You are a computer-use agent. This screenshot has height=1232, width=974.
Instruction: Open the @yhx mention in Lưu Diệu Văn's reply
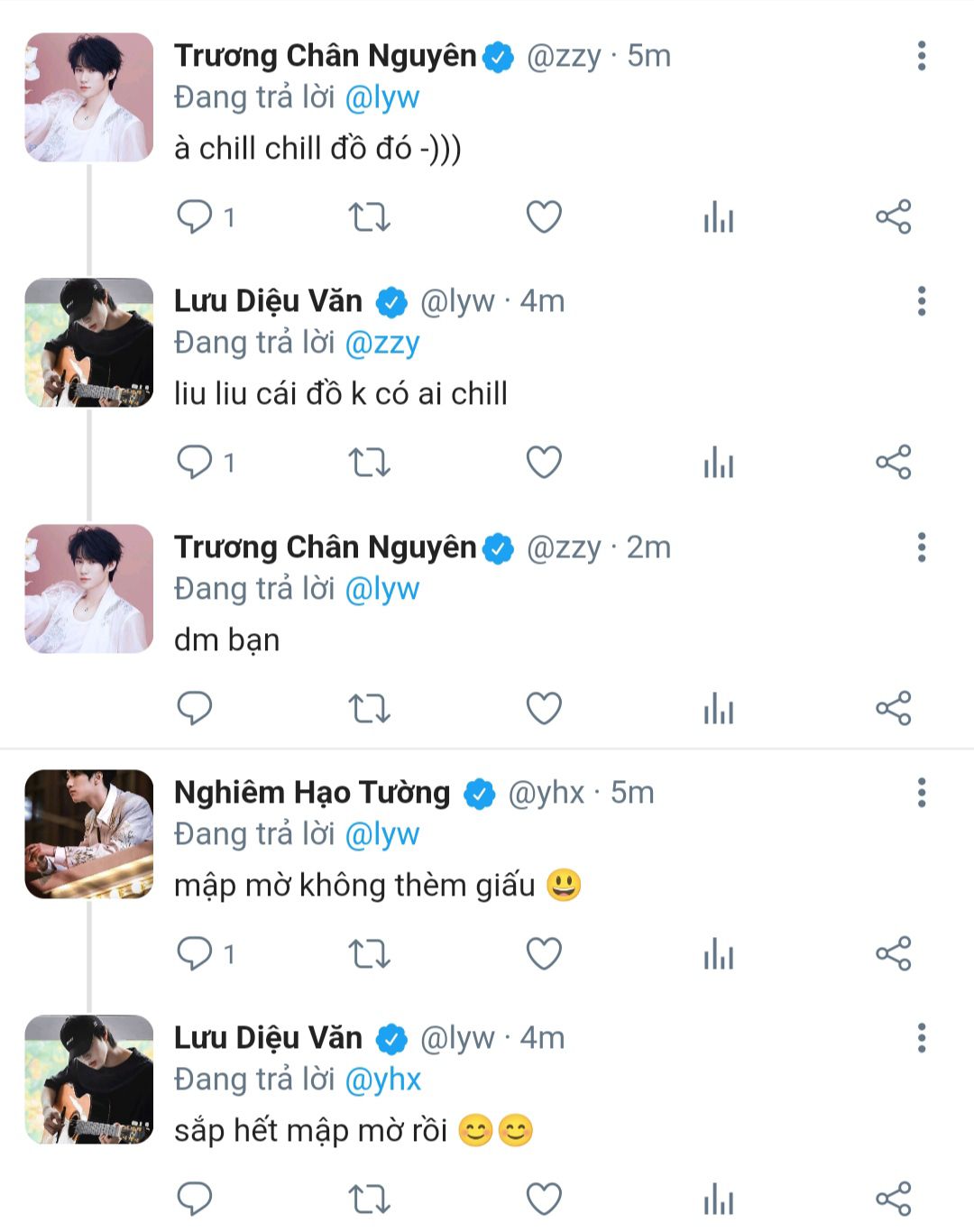(383, 1080)
